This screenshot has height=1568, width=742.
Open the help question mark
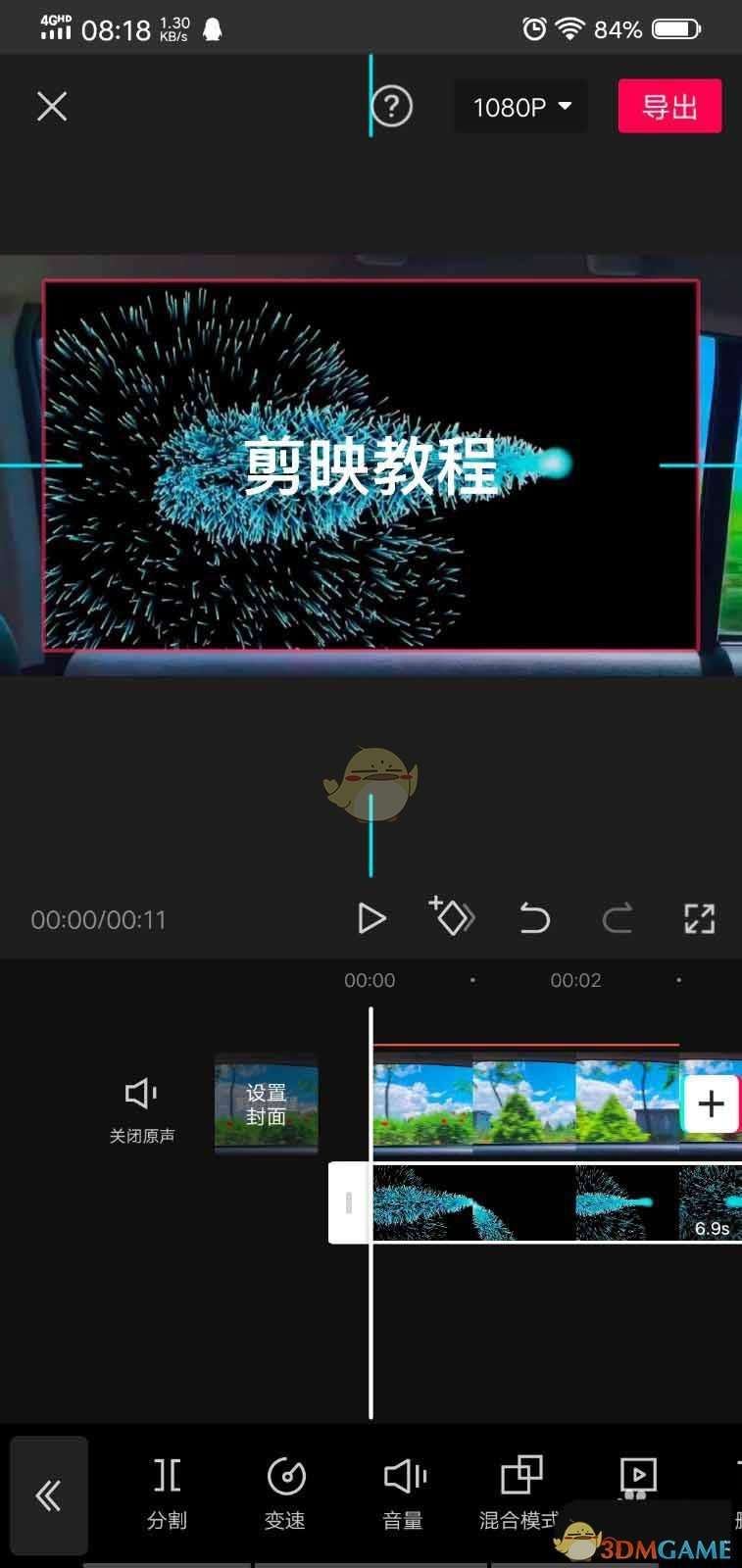coord(392,106)
